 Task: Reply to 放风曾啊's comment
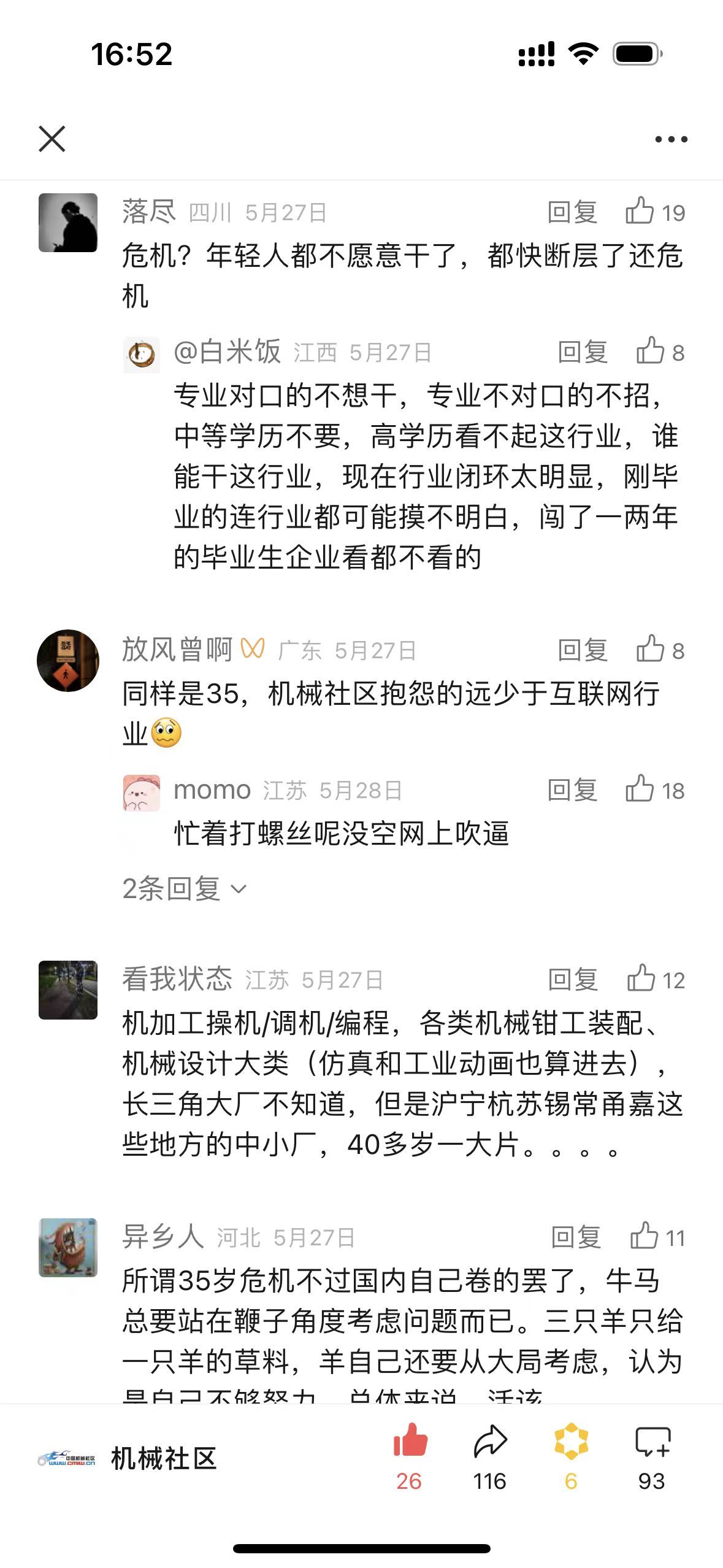pyautogui.click(x=583, y=650)
